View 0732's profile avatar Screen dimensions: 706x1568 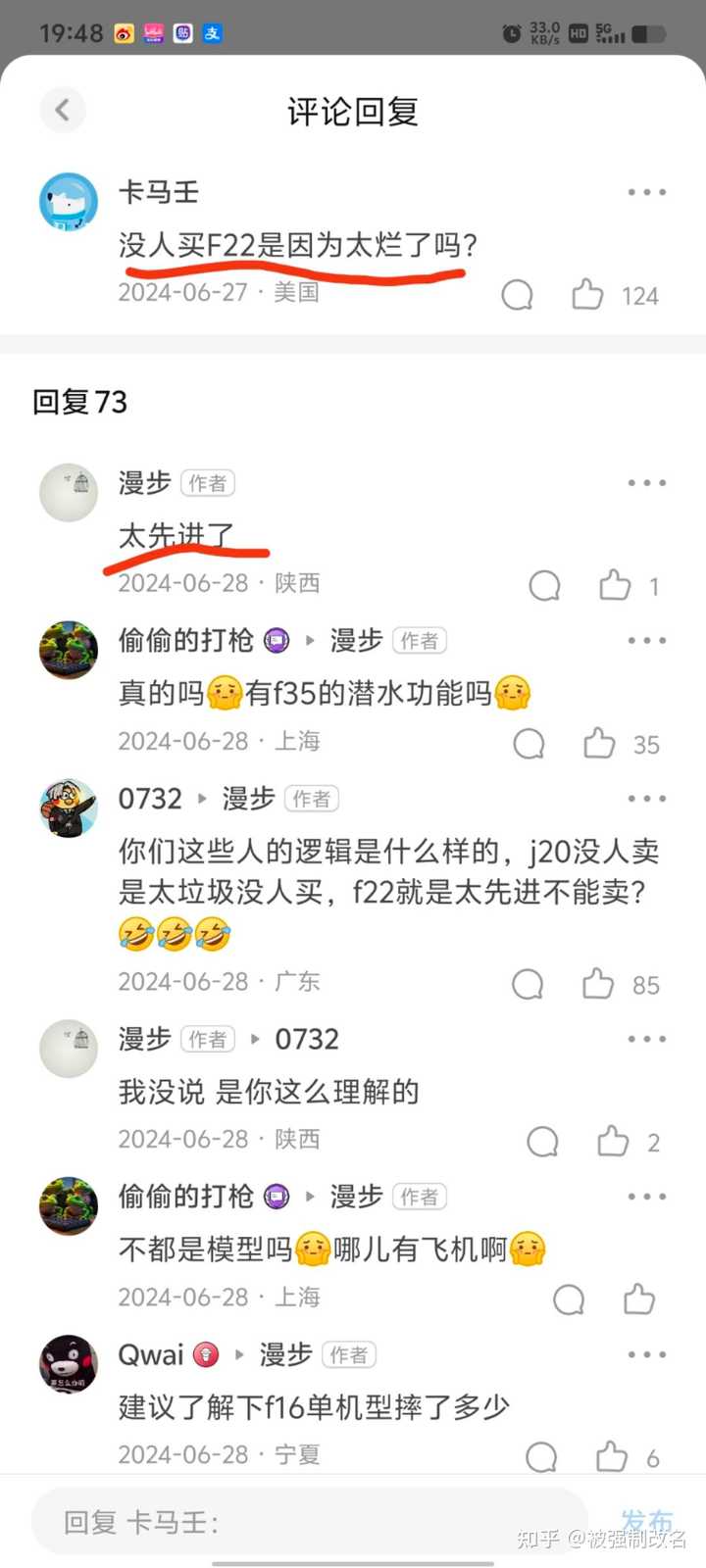point(69,808)
